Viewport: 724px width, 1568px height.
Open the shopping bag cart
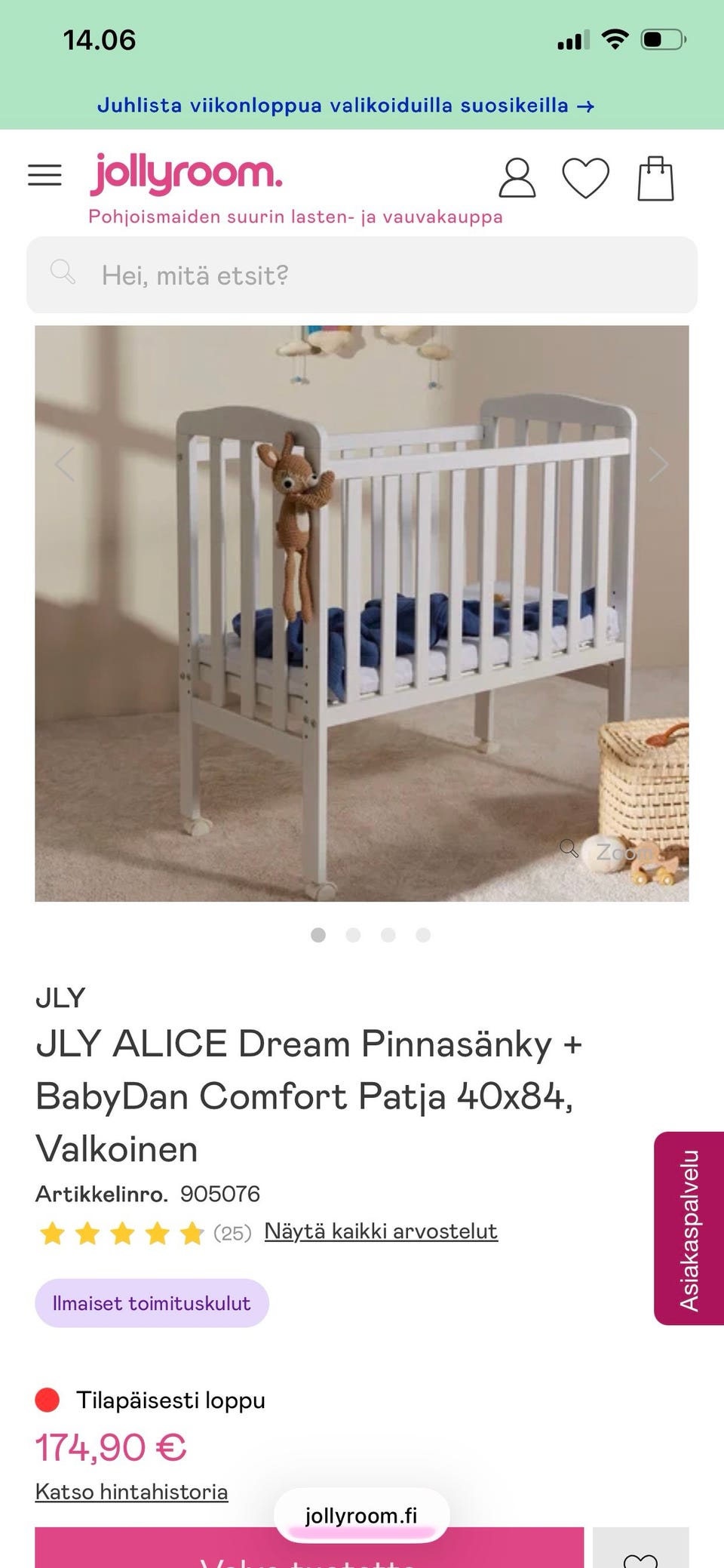655,178
